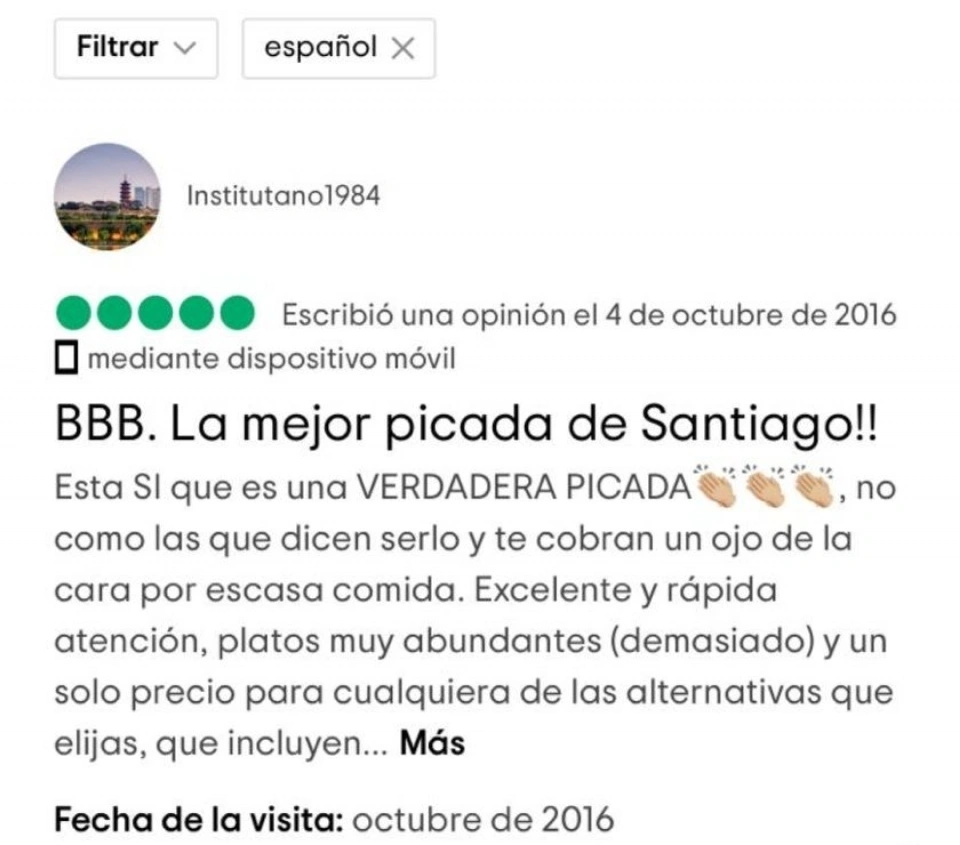Remove the español language filter
Image resolution: width=960 pixels, height=845 pixels.
point(402,48)
